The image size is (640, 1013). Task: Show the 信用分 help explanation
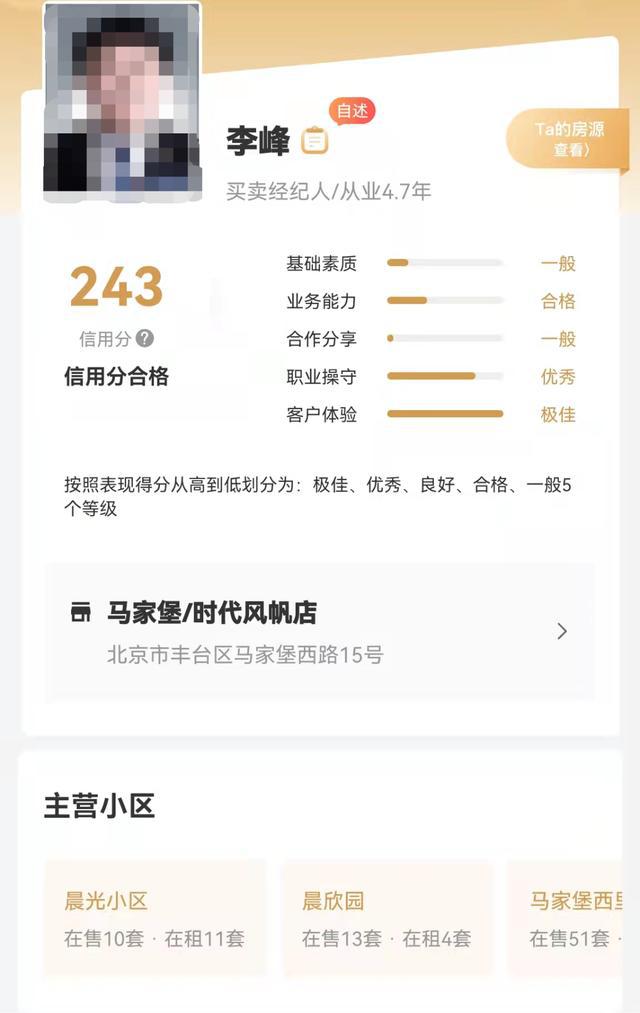146,339
